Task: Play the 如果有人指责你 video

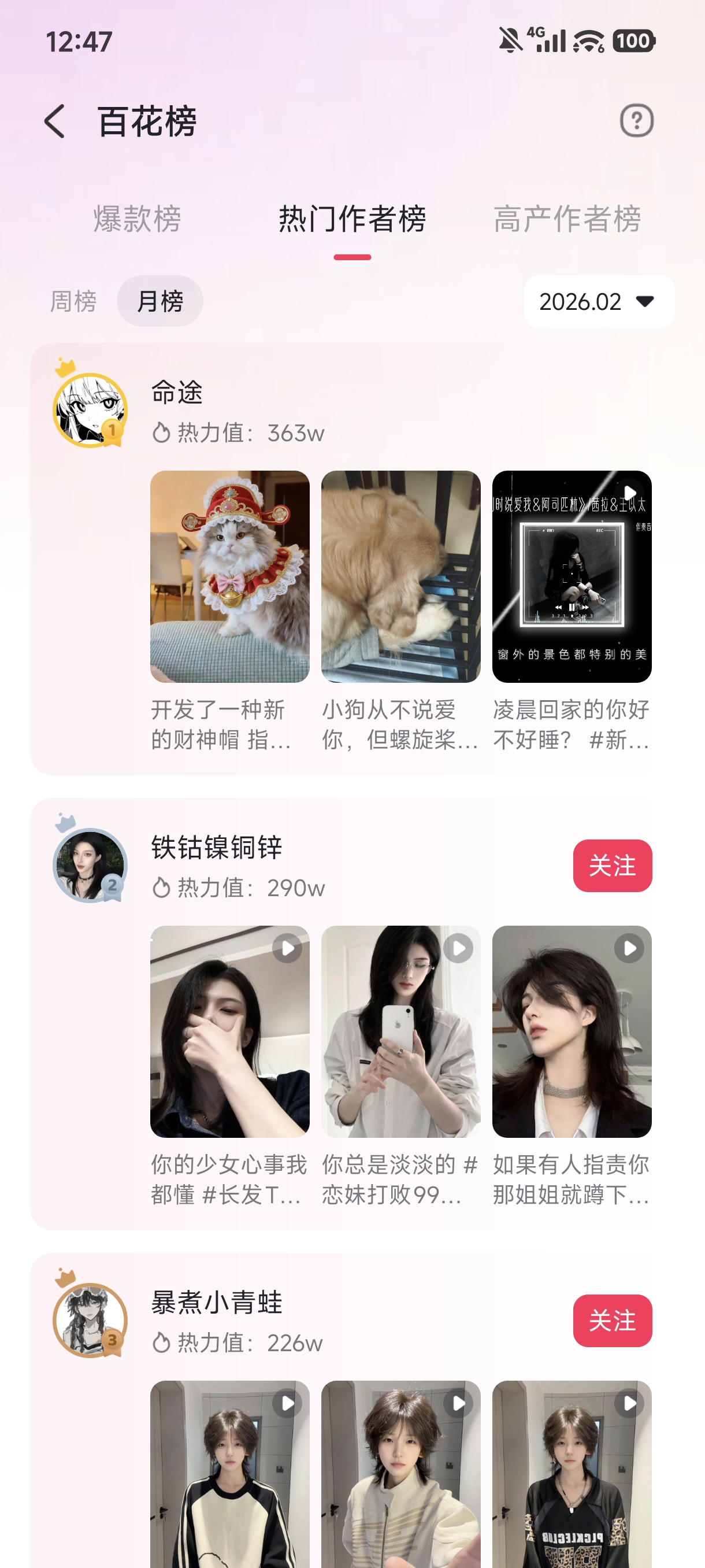Action: 571,1030
